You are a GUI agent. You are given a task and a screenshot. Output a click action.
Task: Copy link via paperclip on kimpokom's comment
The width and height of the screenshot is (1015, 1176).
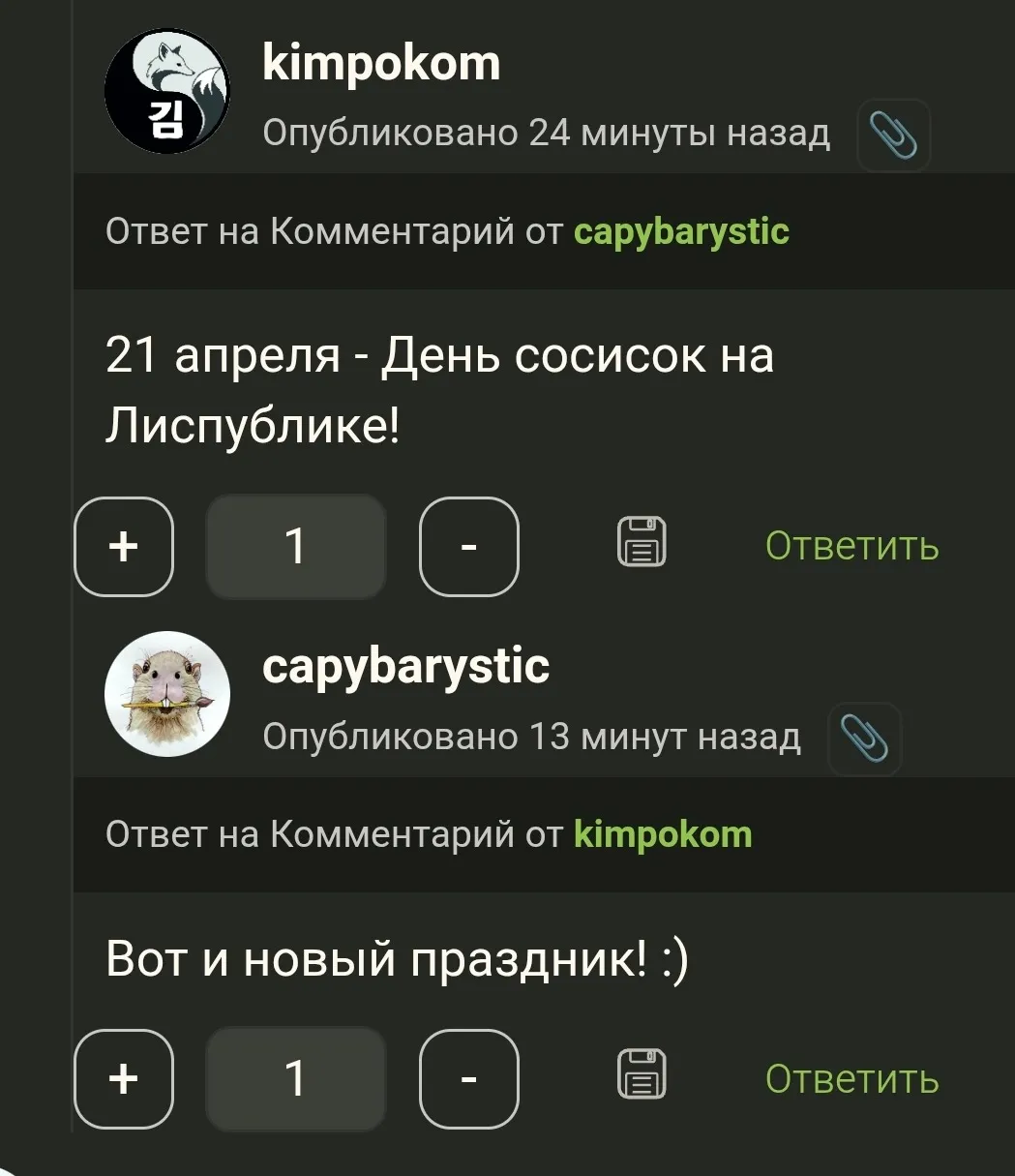click(x=893, y=136)
